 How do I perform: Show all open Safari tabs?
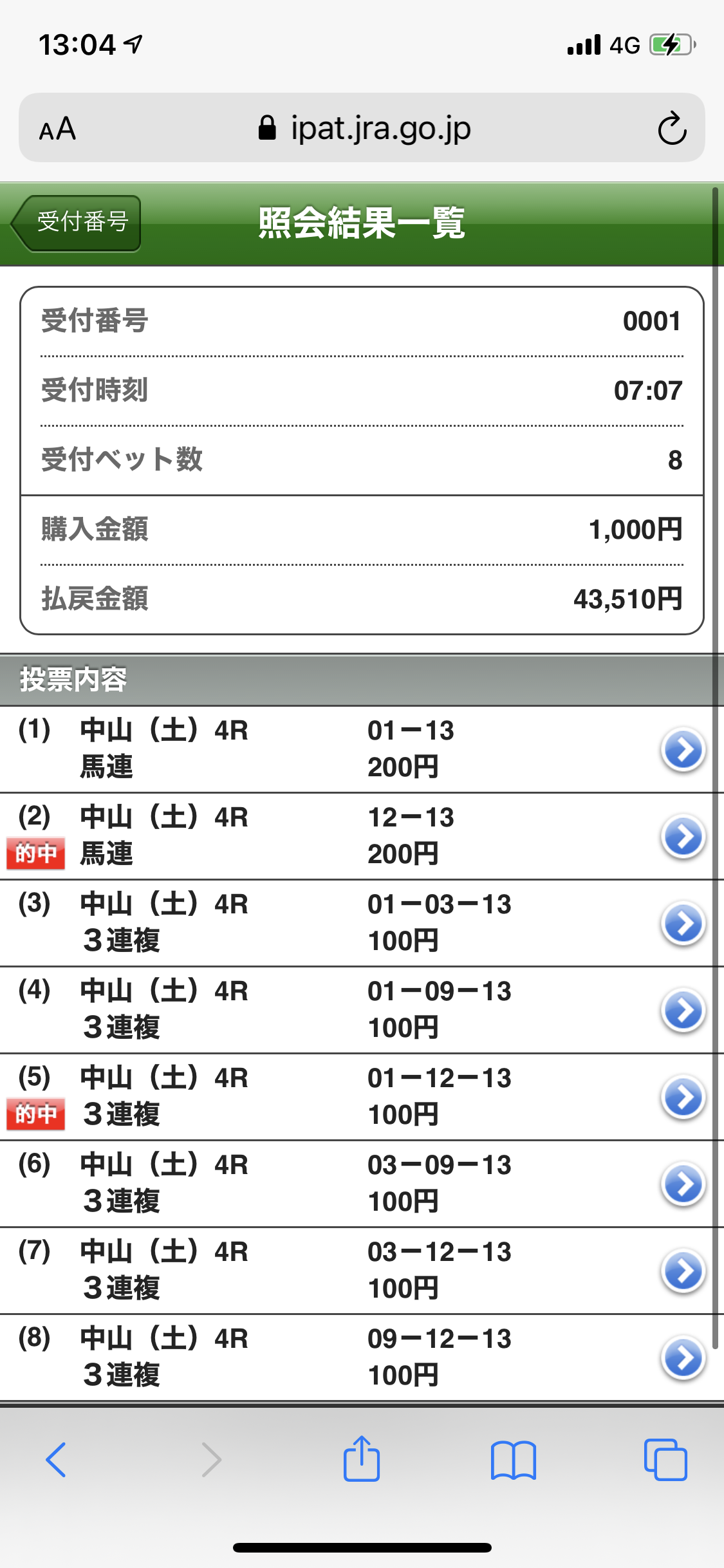click(x=665, y=1460)
